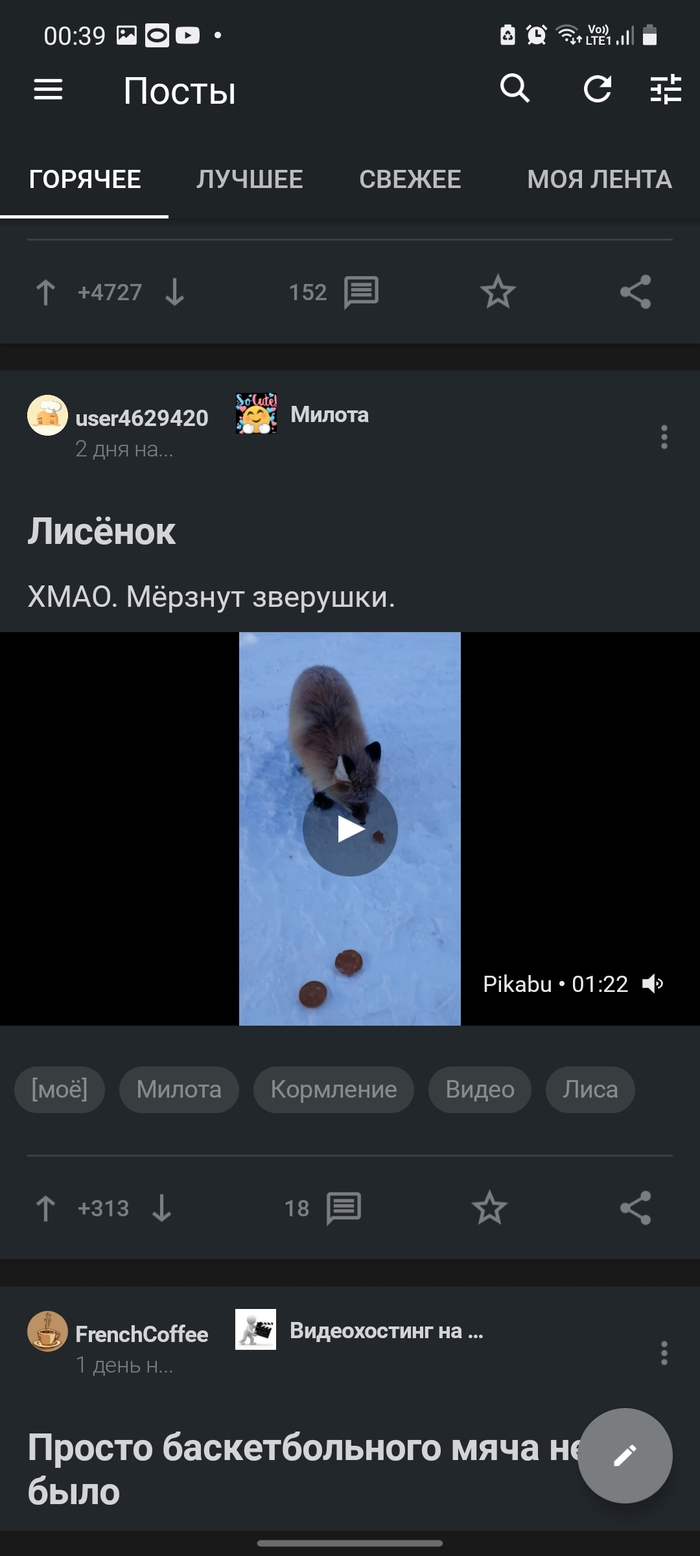Downvote the Лисёнок post
Viewport: 700px width, 1556px height.
click(162, 1208)
